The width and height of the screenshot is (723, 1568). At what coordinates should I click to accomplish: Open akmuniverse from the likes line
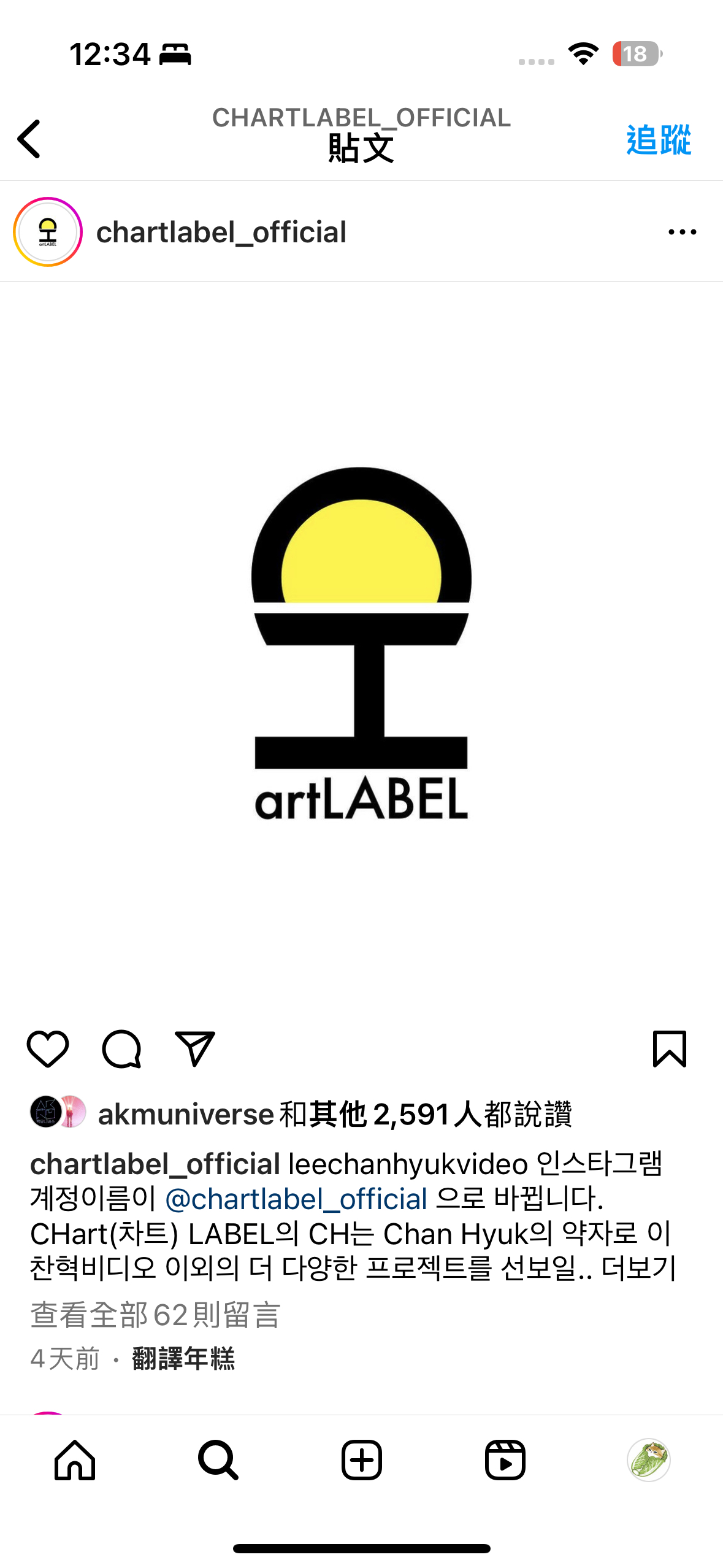(186, 1114)
